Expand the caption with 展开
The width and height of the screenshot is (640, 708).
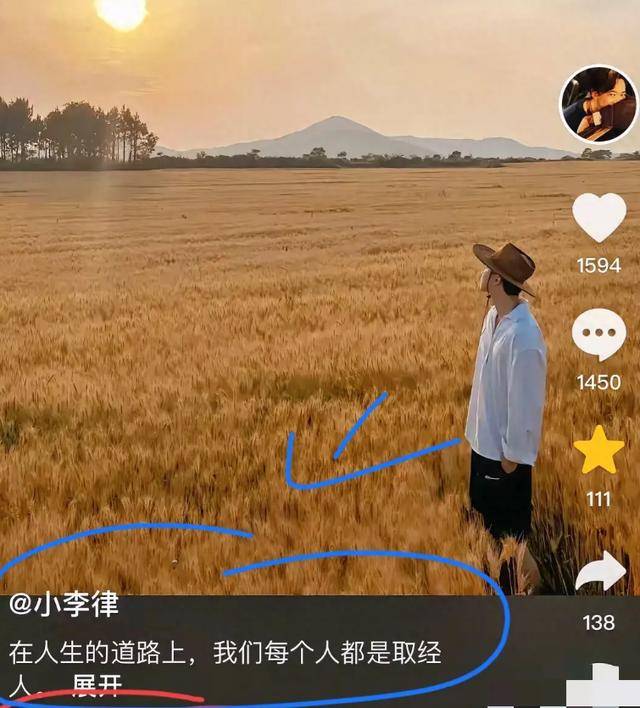coord(96,687)
